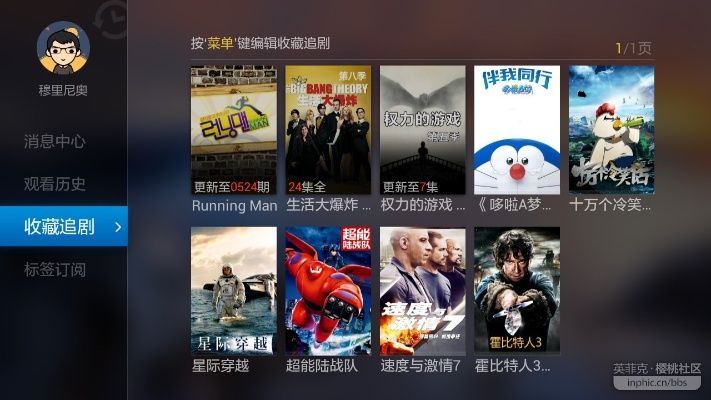Open 十万个冷笑话 tile
This screenshot has height=400, width=711.
point(611,131)
